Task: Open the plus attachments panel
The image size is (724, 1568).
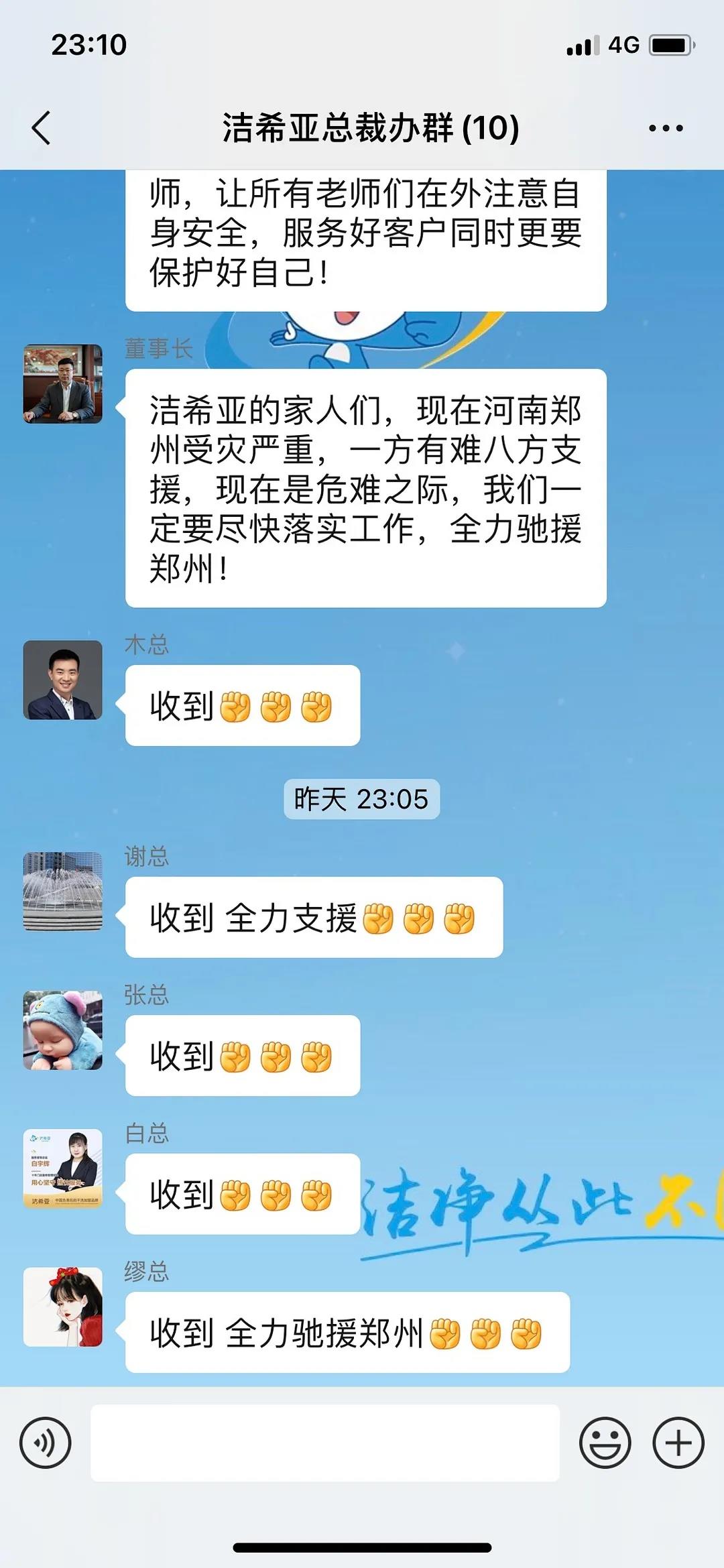Action: [x=678, y=1443]
